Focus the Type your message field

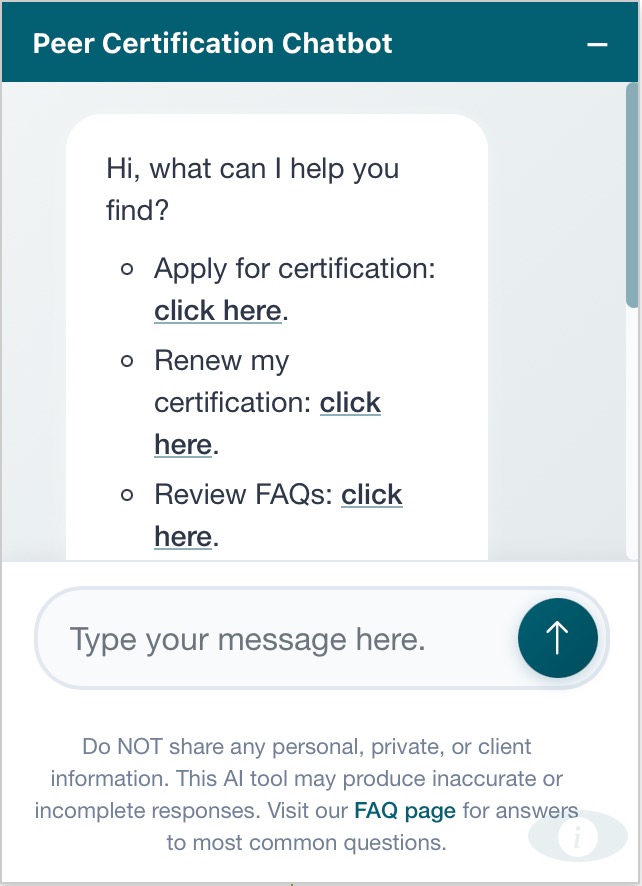tap(270, 639)
